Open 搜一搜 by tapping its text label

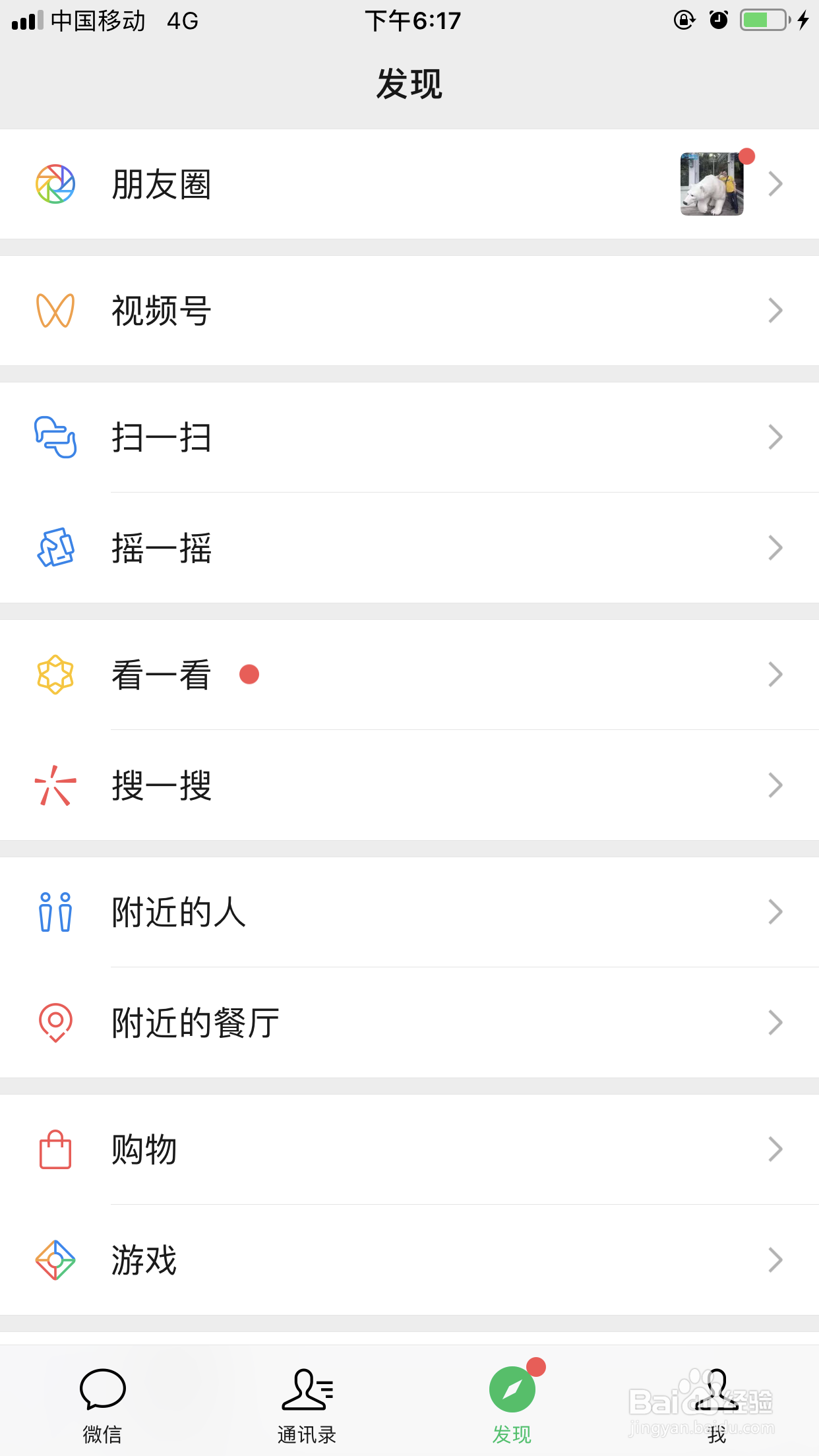click(160, 785)
